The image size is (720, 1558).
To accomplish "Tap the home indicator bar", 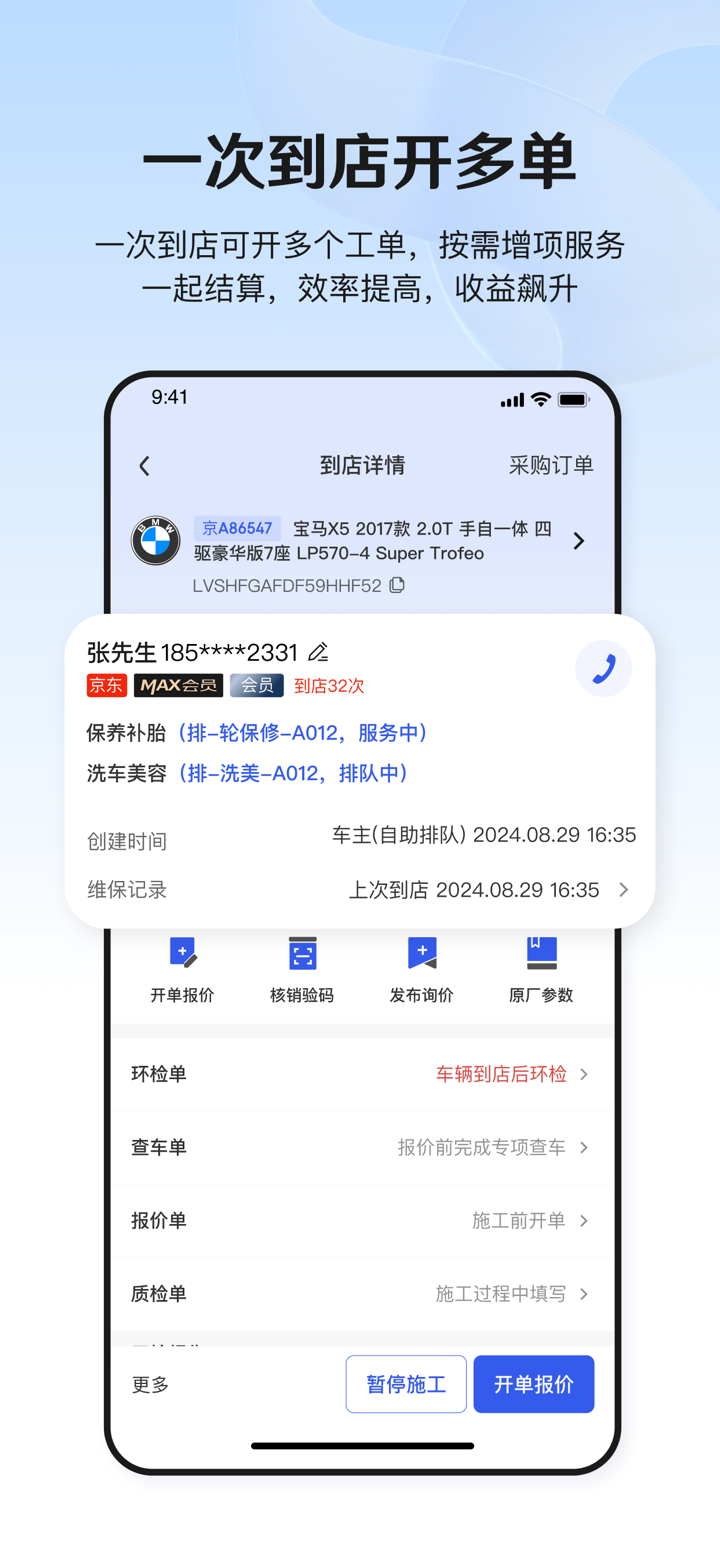I will pyautogui.click(x=362, y=1445).
